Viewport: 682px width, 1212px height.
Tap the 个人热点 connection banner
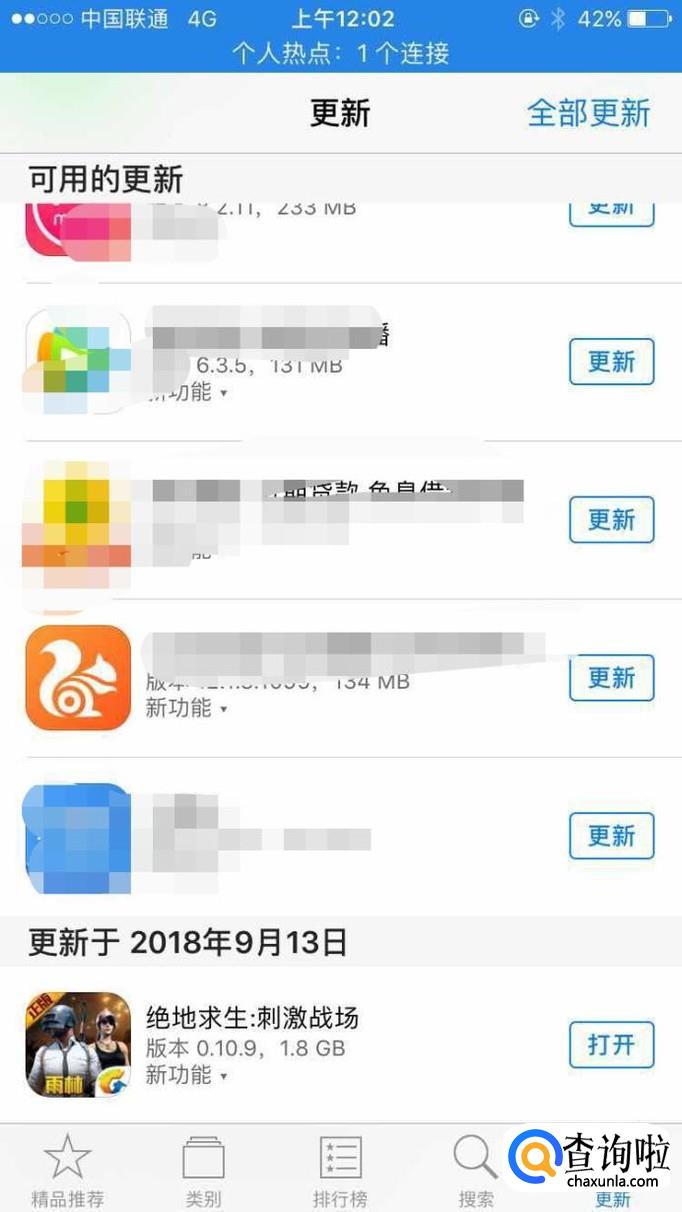pyautogui.click(x=340, y=52)
